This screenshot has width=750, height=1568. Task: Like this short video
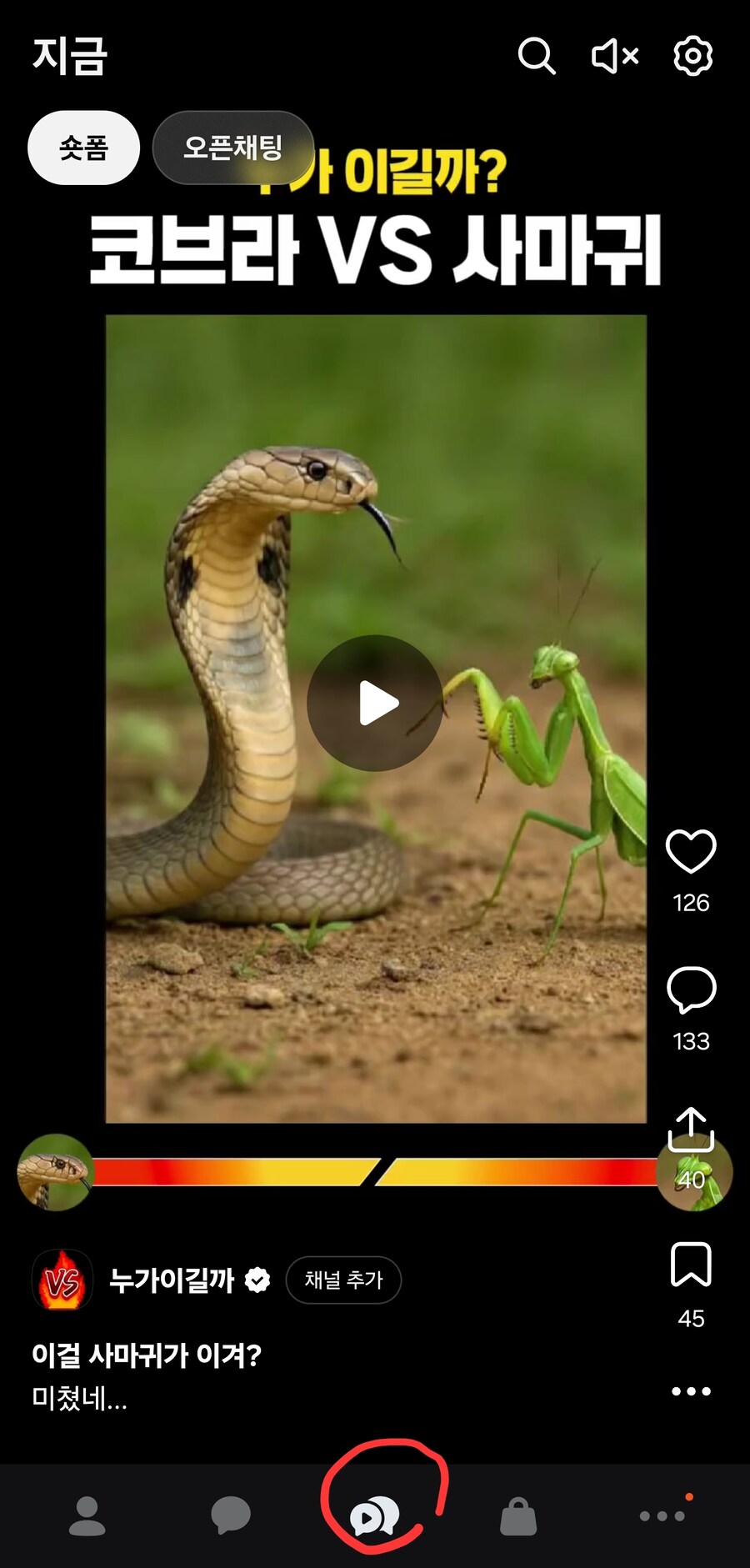click(x=691, y=852)
